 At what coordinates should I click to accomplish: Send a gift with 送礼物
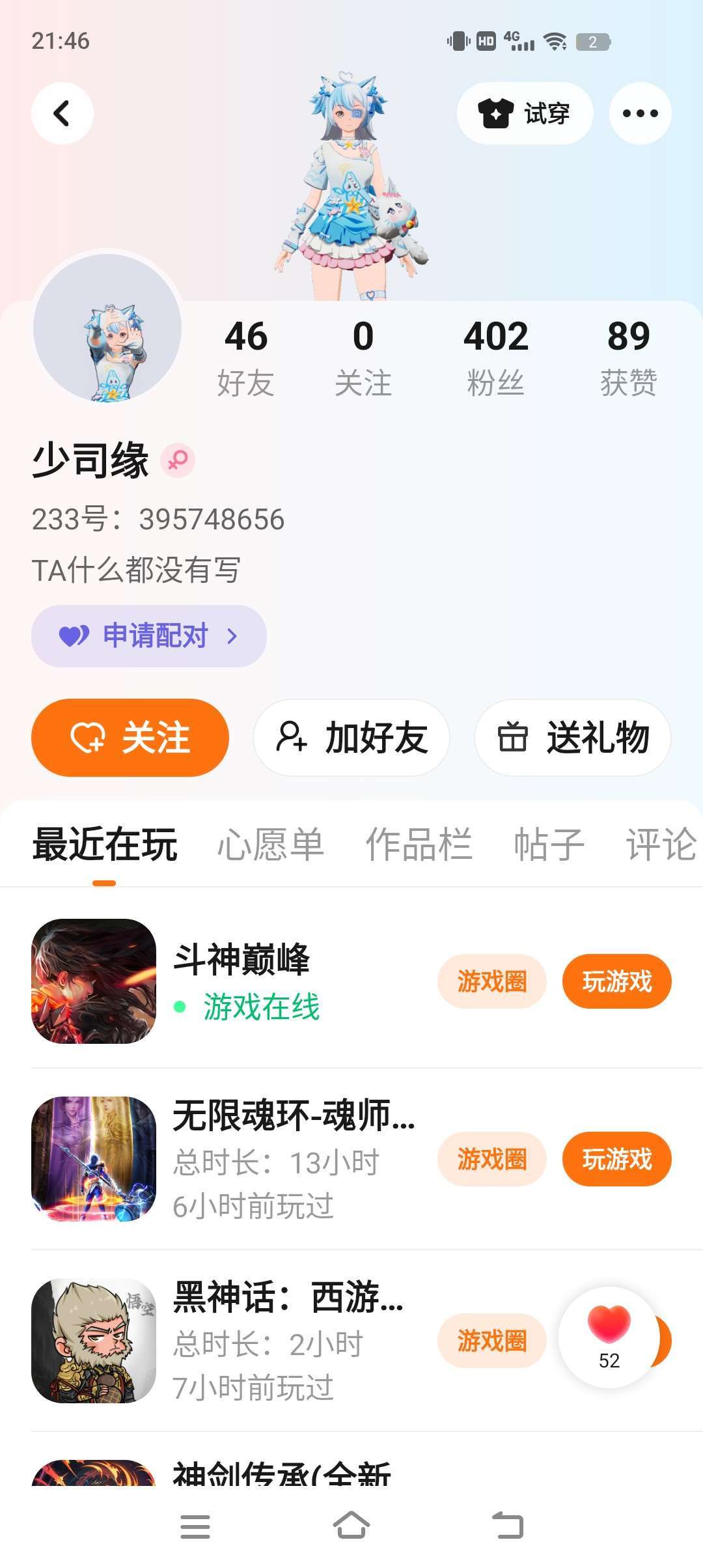click(x=573, y=738)
